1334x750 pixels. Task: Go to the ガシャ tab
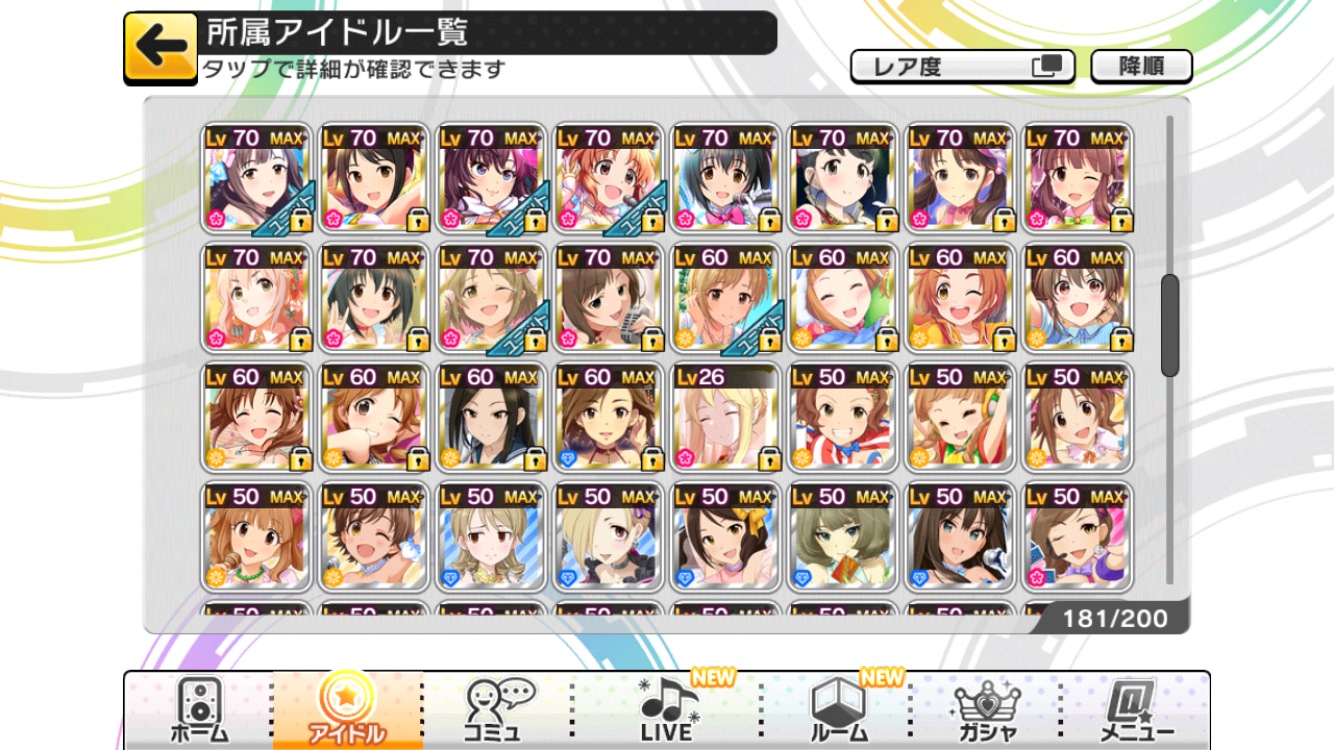(986, 712)
